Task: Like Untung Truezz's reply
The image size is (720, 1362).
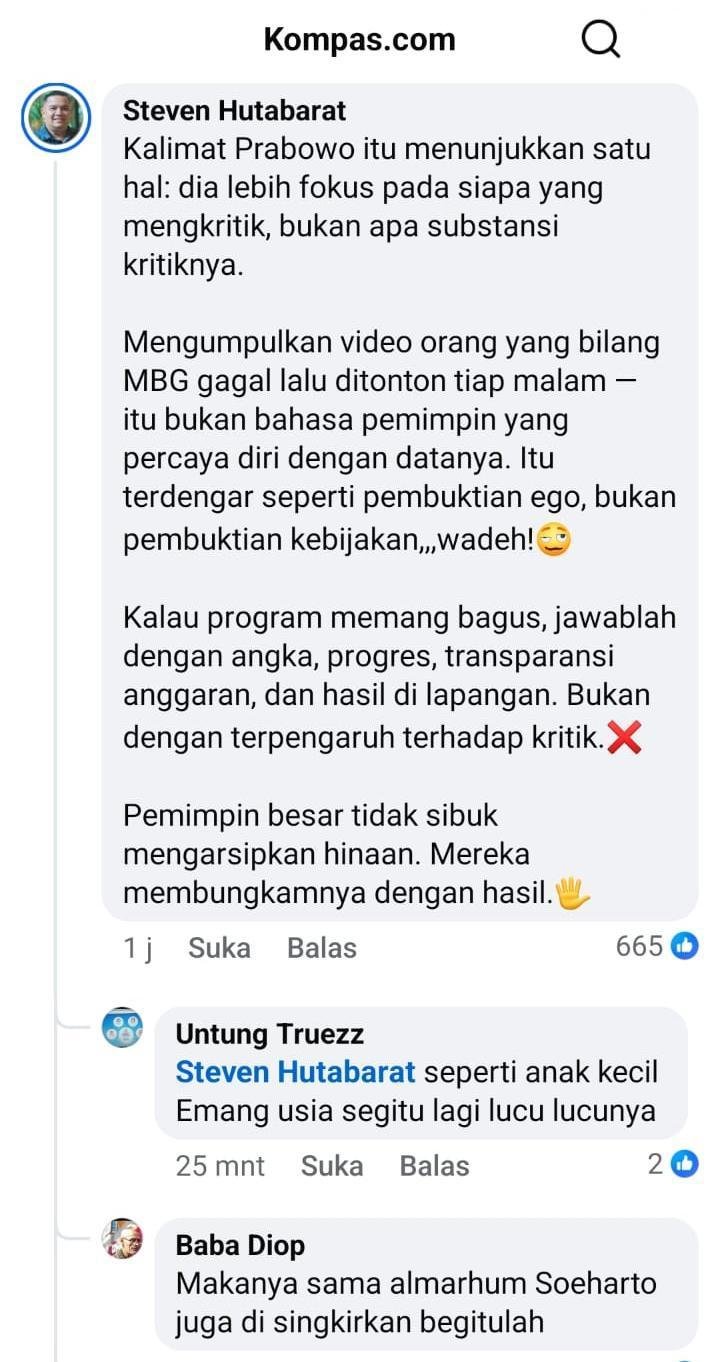Action: (x=332, y=1166)
